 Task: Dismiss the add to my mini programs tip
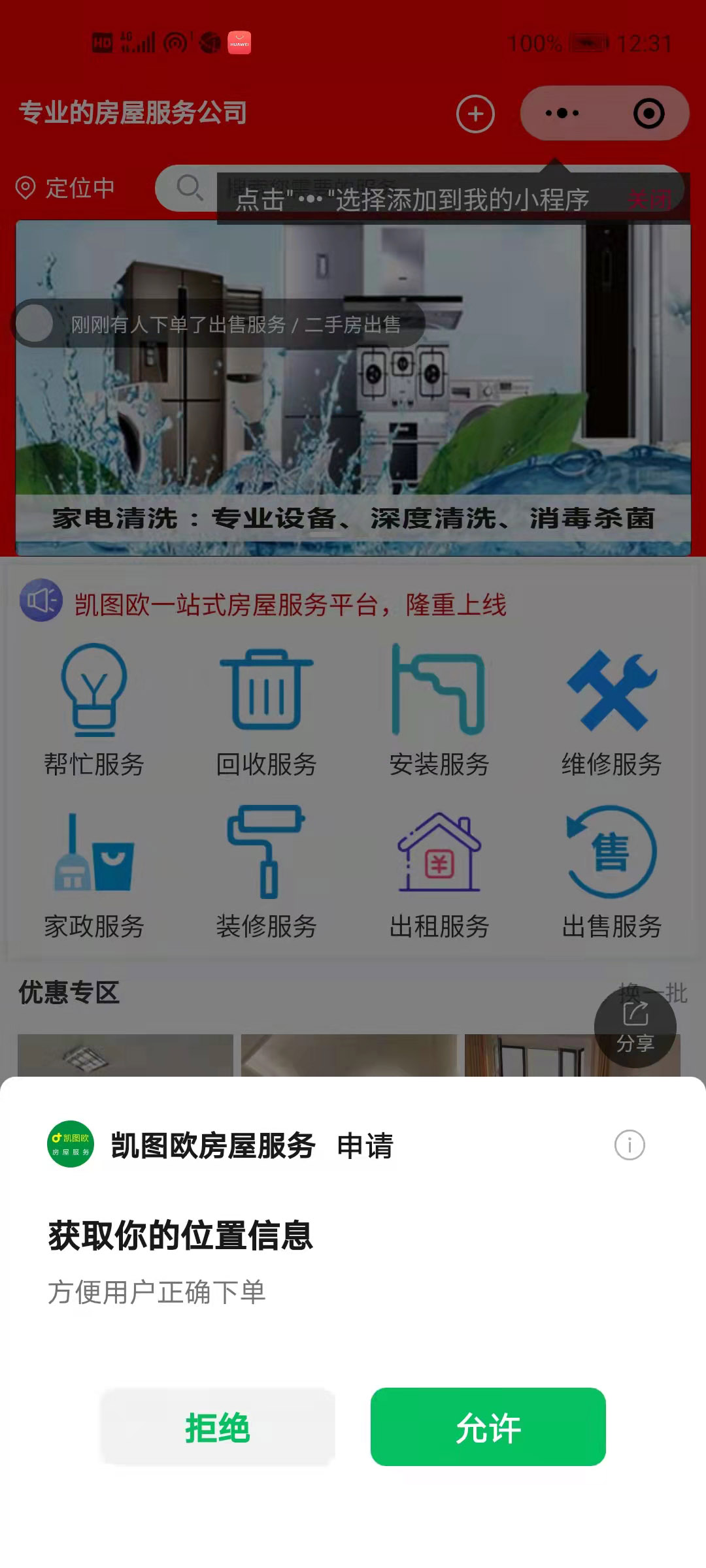pos(648,200)
